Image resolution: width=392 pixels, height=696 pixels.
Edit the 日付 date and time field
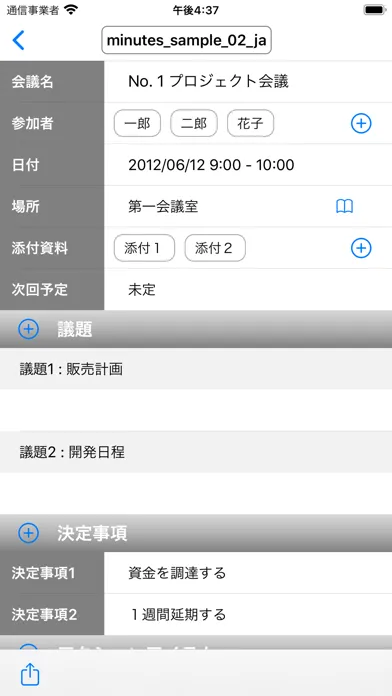(x=248, y=165)
